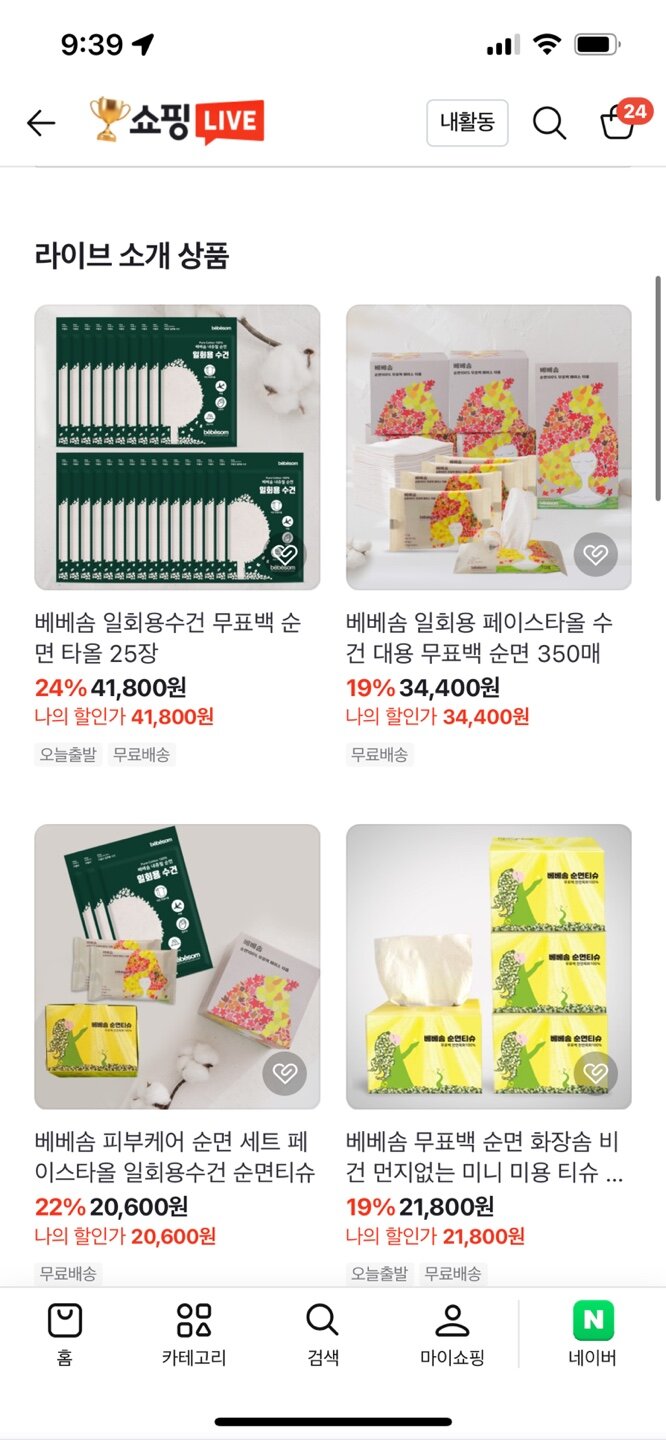The image size is (666, 1440).
Task: Save the 페이스타올 350매 product with heart
Action: coord(596,554)
